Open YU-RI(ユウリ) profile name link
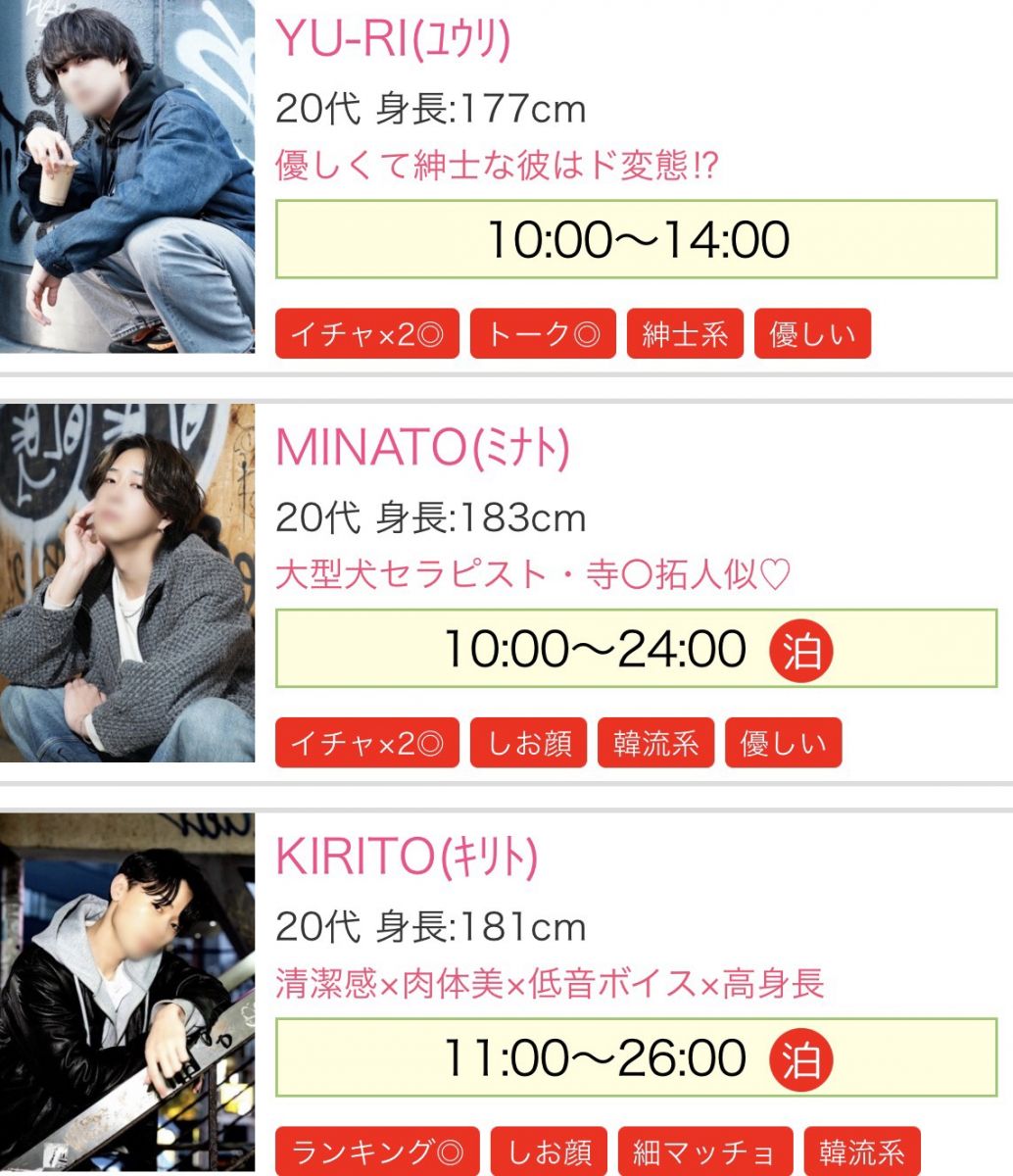1013x1176 pixels. point(393,40)
